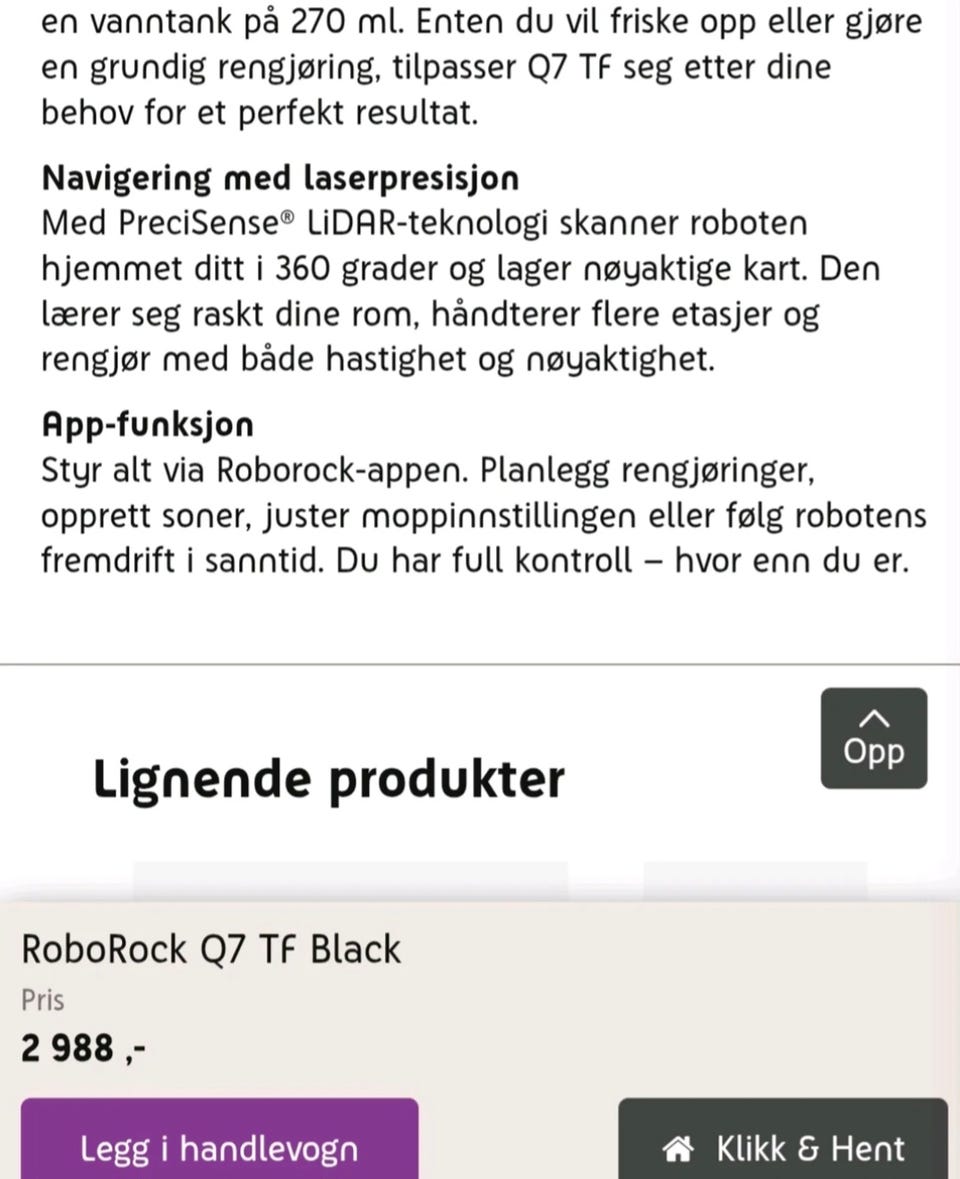
Task: Click the upward chevron on the Opp button
Action: click(873, 716)
